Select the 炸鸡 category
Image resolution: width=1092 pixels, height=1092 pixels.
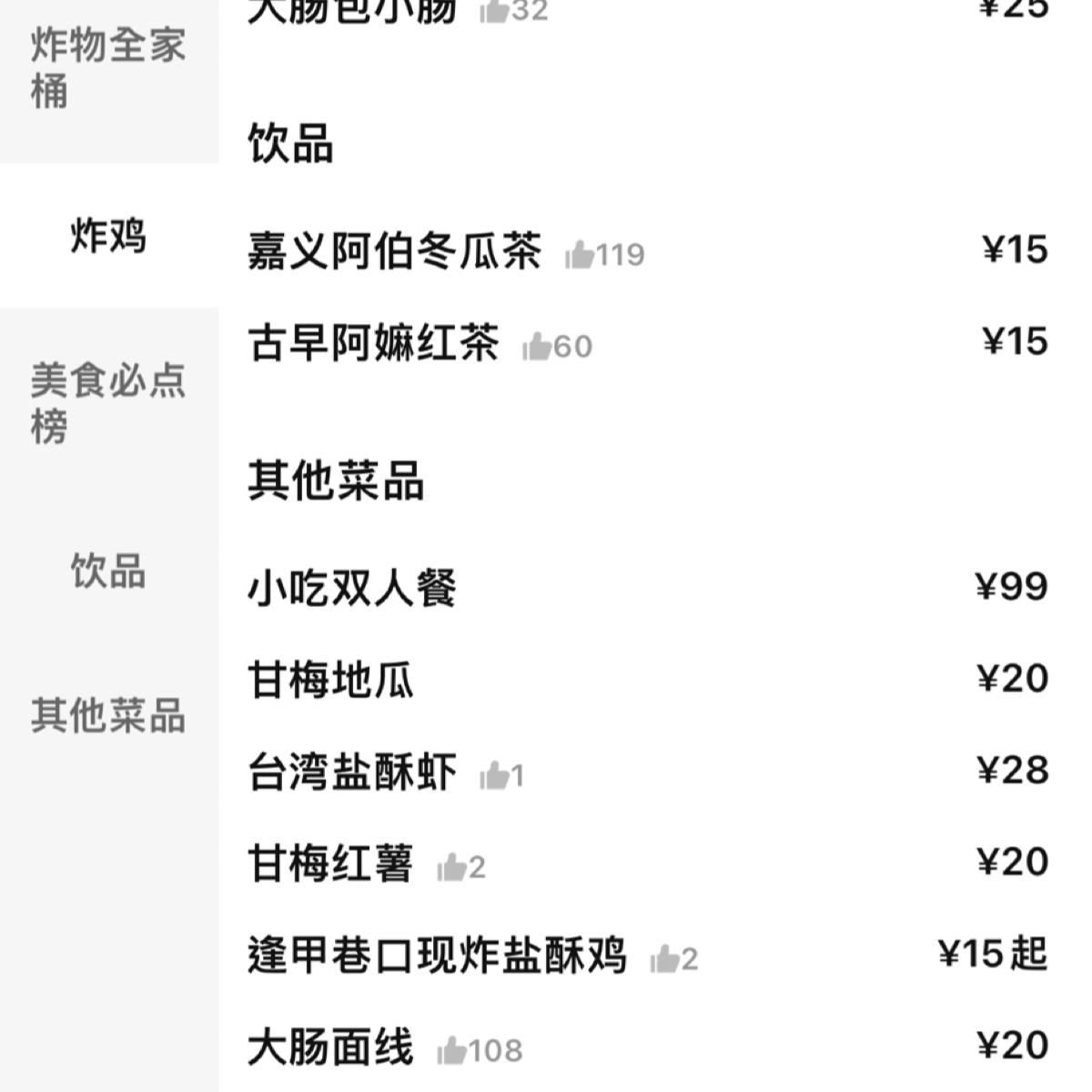(x=108, y=236)
